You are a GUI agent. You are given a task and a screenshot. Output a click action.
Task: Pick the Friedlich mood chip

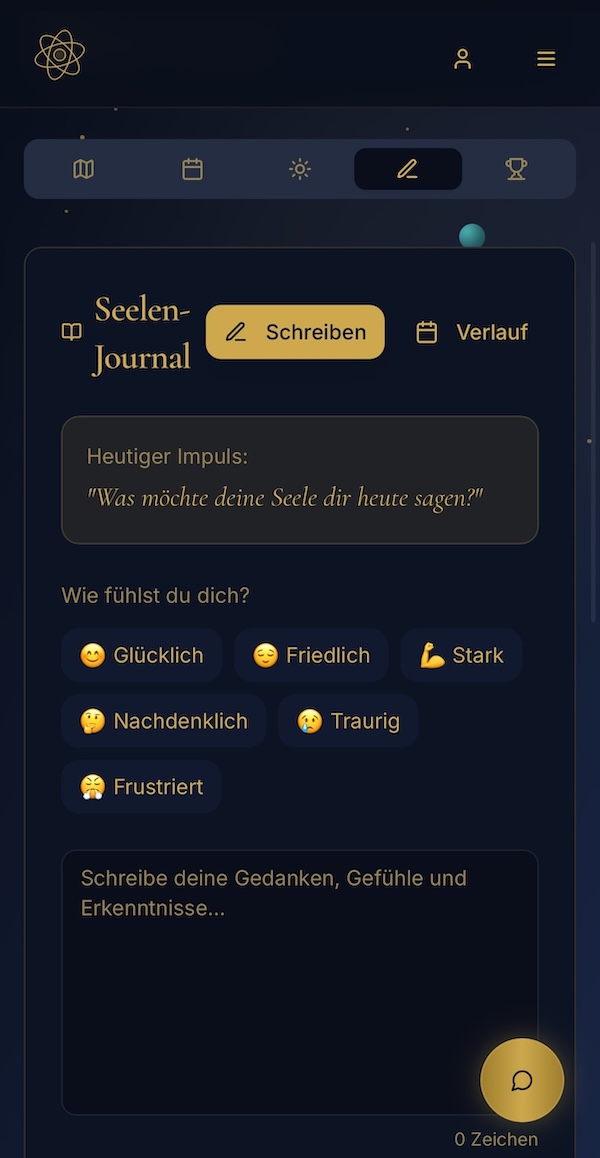(x=311, y=655)
